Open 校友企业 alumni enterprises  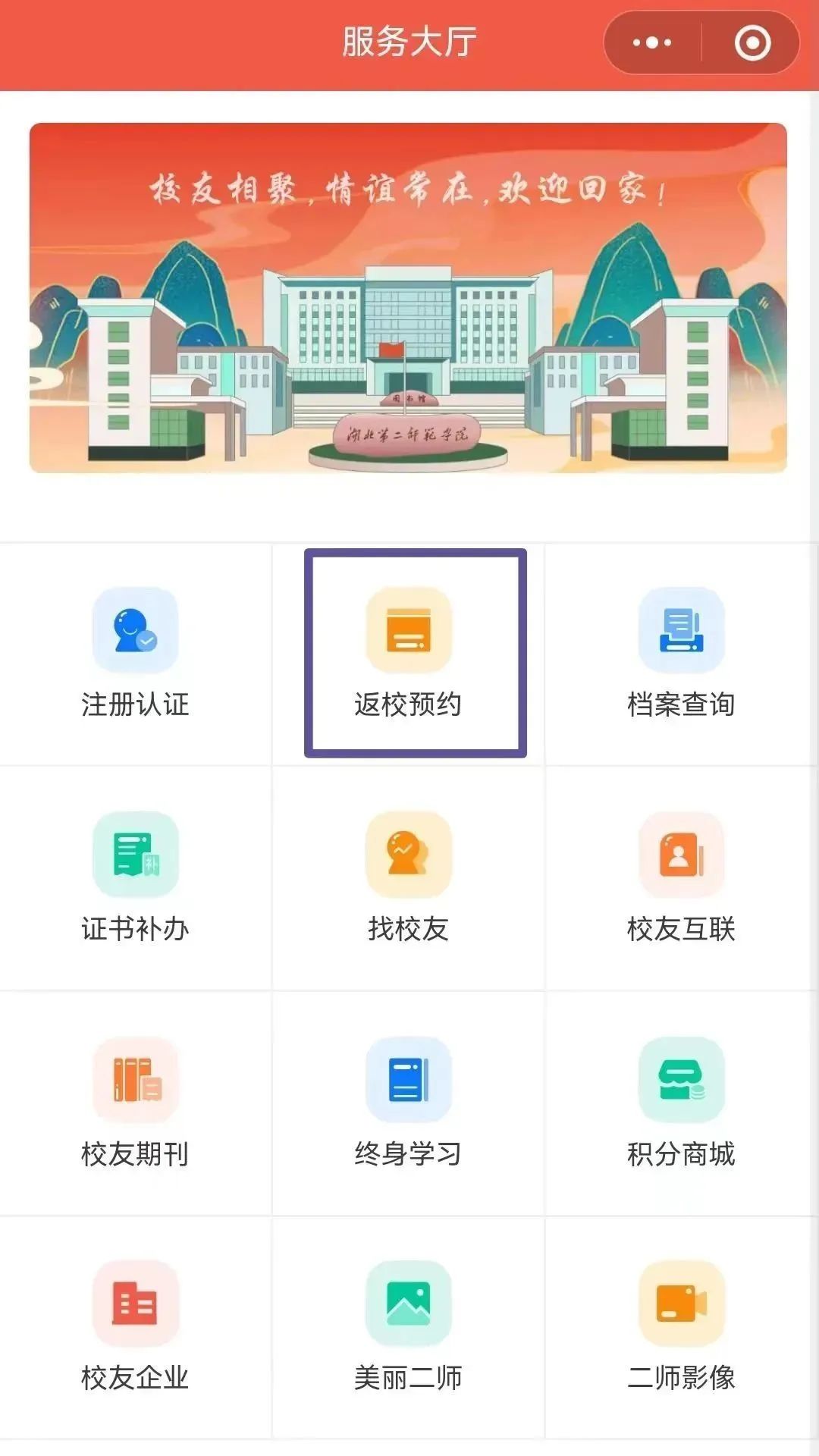(x=135, y=1327)
